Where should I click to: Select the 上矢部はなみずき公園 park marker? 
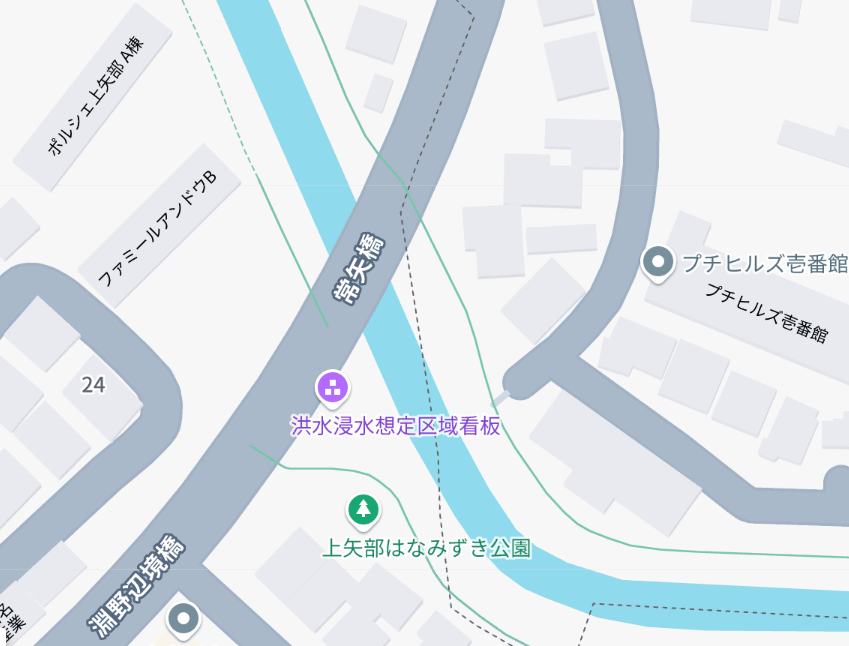363,510
